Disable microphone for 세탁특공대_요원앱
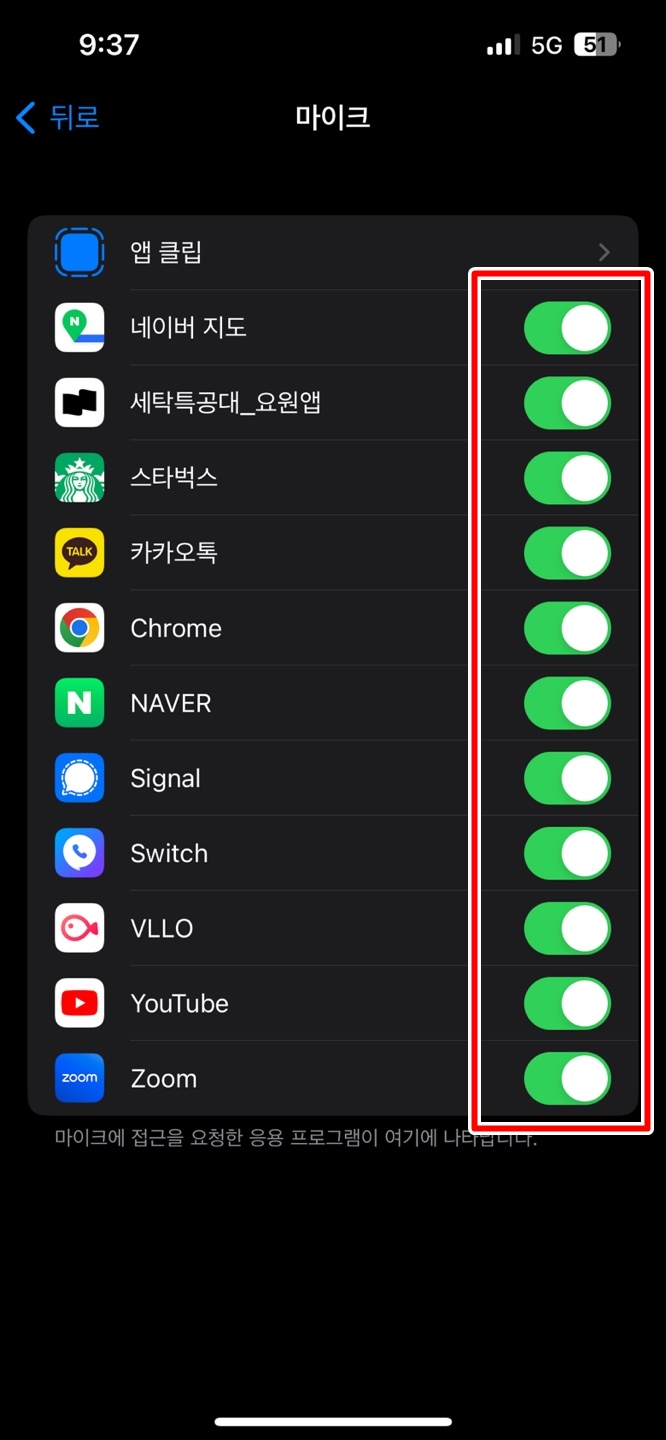Screen dimensions: 666x1440 pos(567,403)
